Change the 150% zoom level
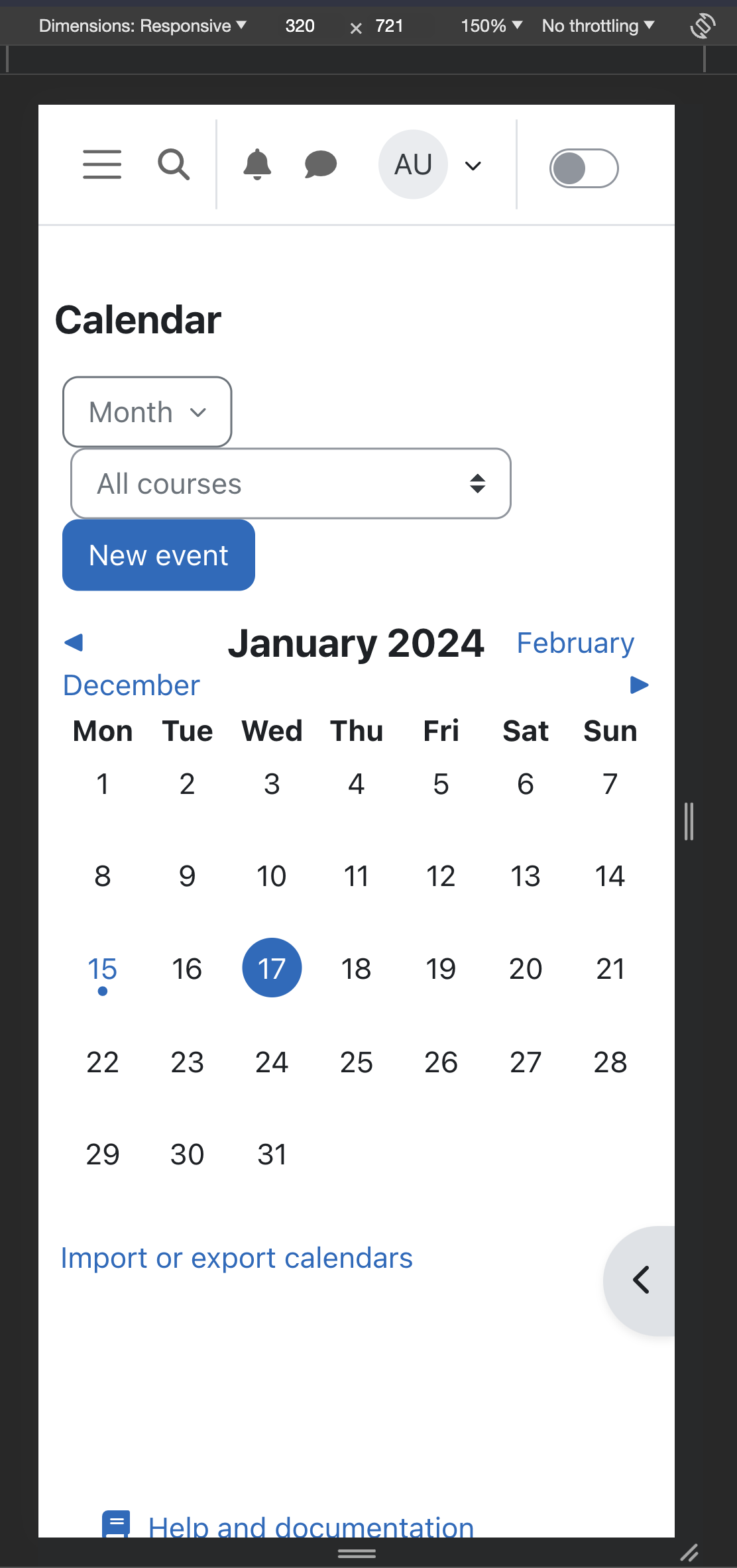The image size is (737, 1568). pos(492,26)
